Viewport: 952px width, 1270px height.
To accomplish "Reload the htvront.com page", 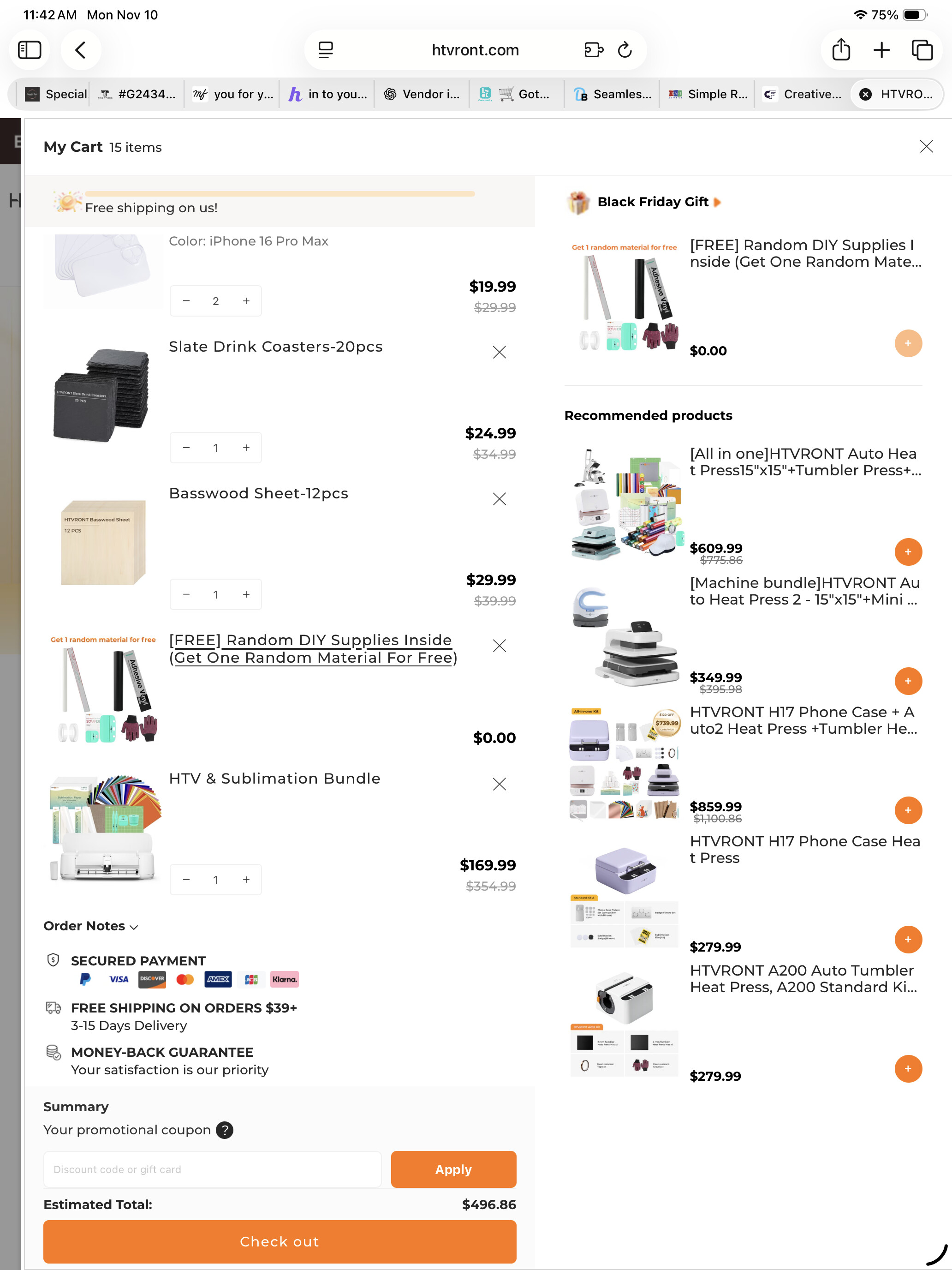I will click(x=625, y=50).
